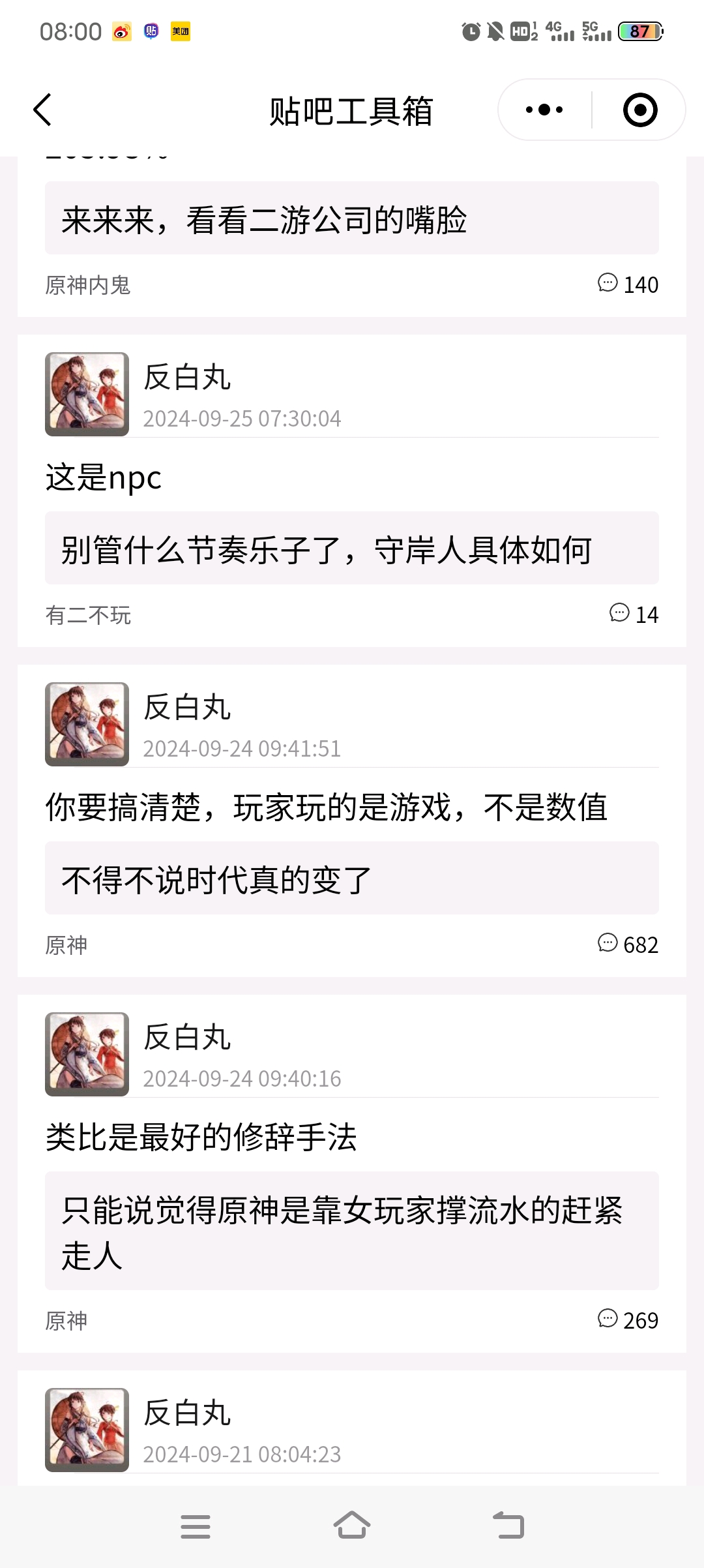This screenshot has height=1568, width=704.
Task: Open post 只能说觉得原神是靠女玩家撑流水的赶紧走人
Action: 352,1231
